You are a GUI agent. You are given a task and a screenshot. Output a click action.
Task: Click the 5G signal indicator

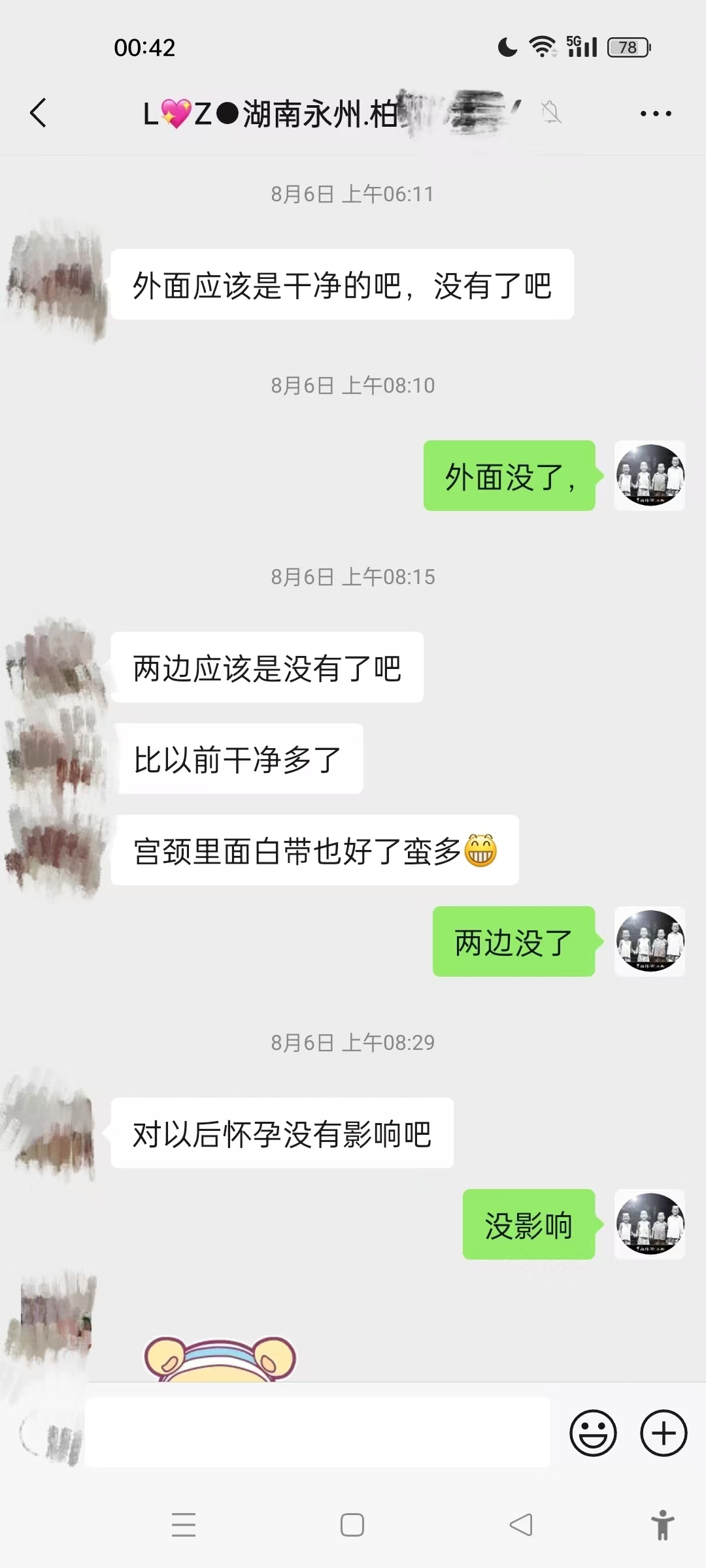(x=580, y=46)
